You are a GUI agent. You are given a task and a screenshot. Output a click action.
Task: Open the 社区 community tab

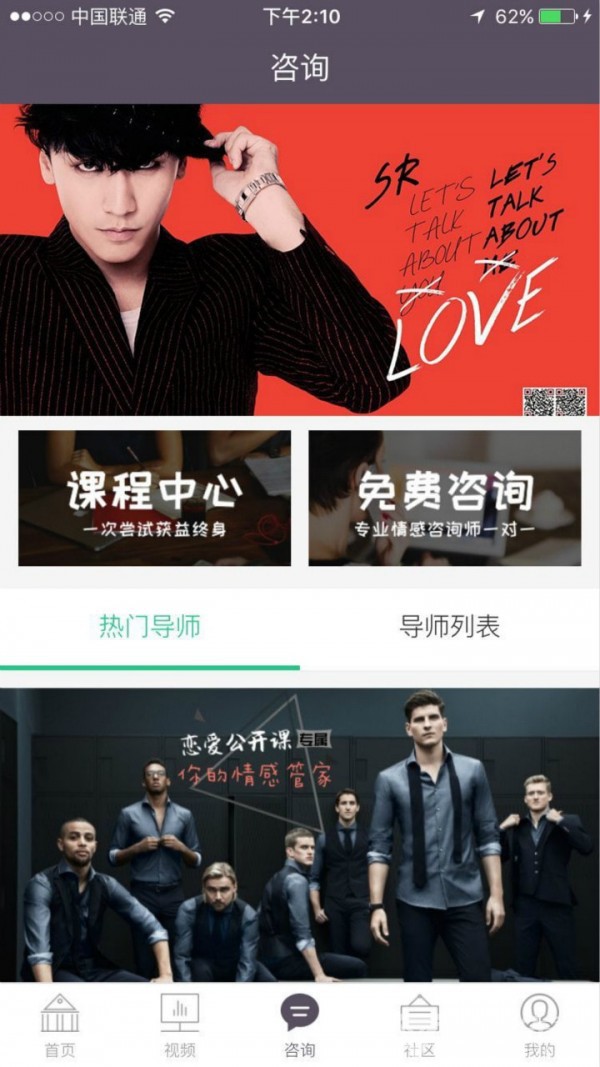point(420,1025)
